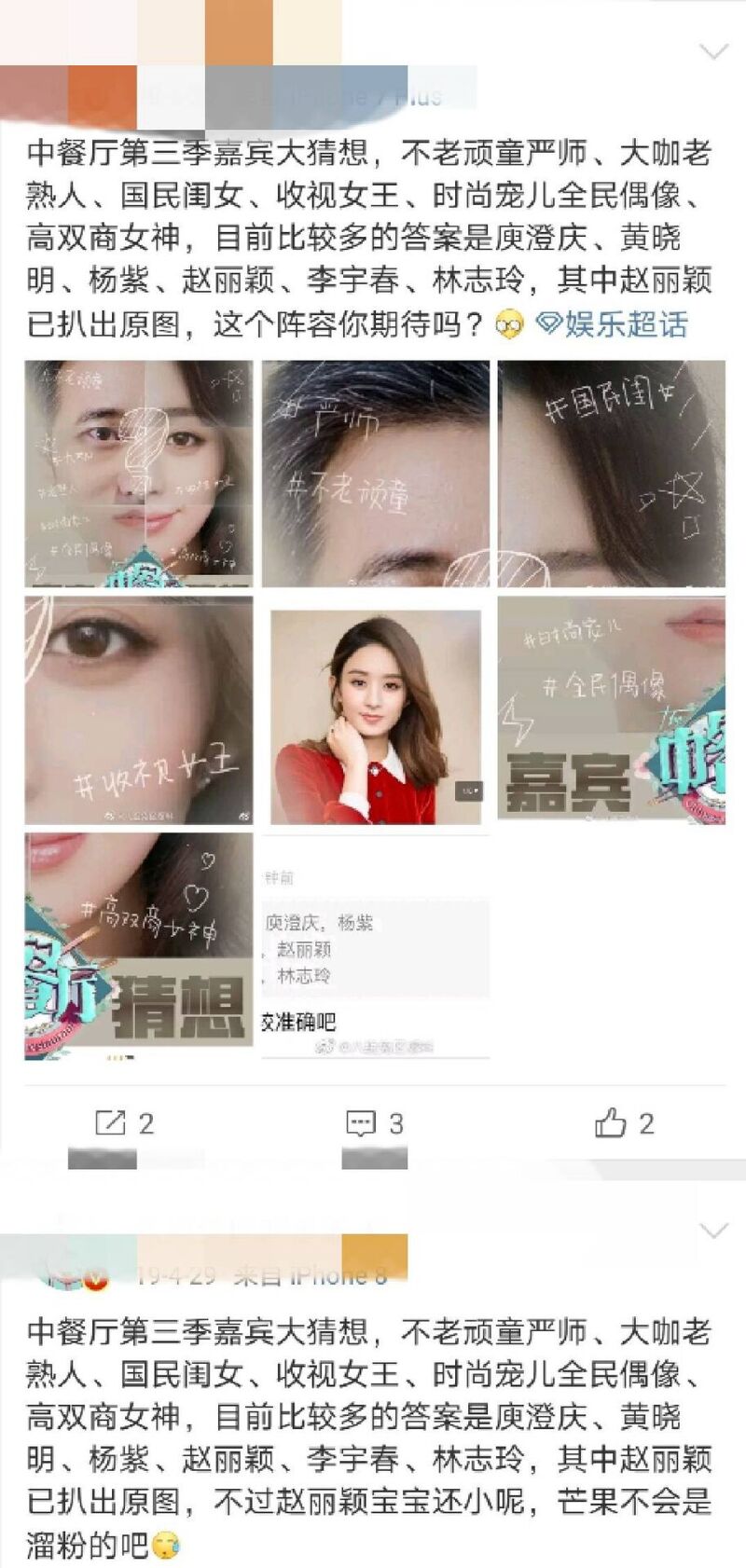Like the first post with 2 likes
746x1568 pixels.
pos(624,1123)
